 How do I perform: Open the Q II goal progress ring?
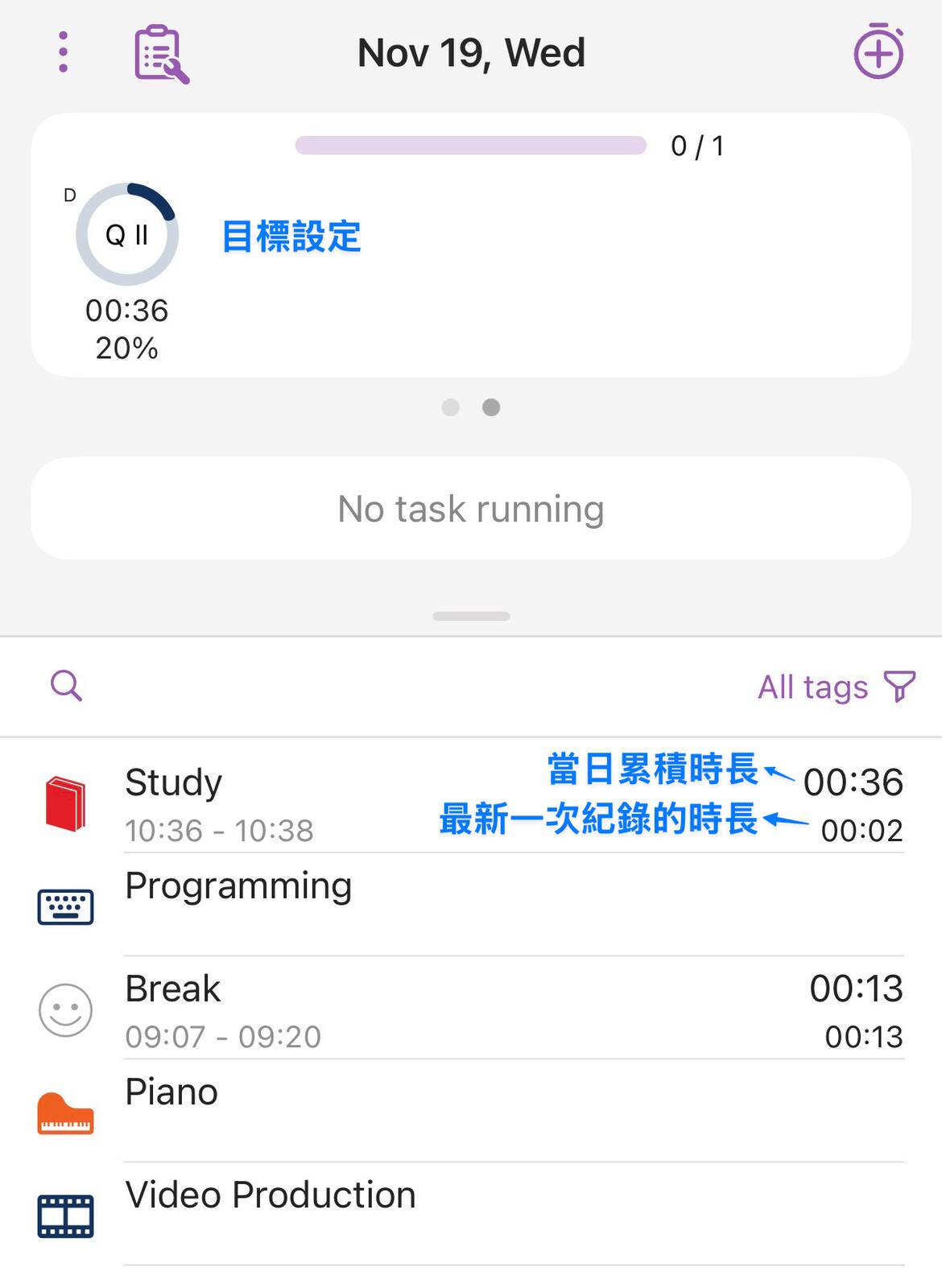tap(127, 234)
